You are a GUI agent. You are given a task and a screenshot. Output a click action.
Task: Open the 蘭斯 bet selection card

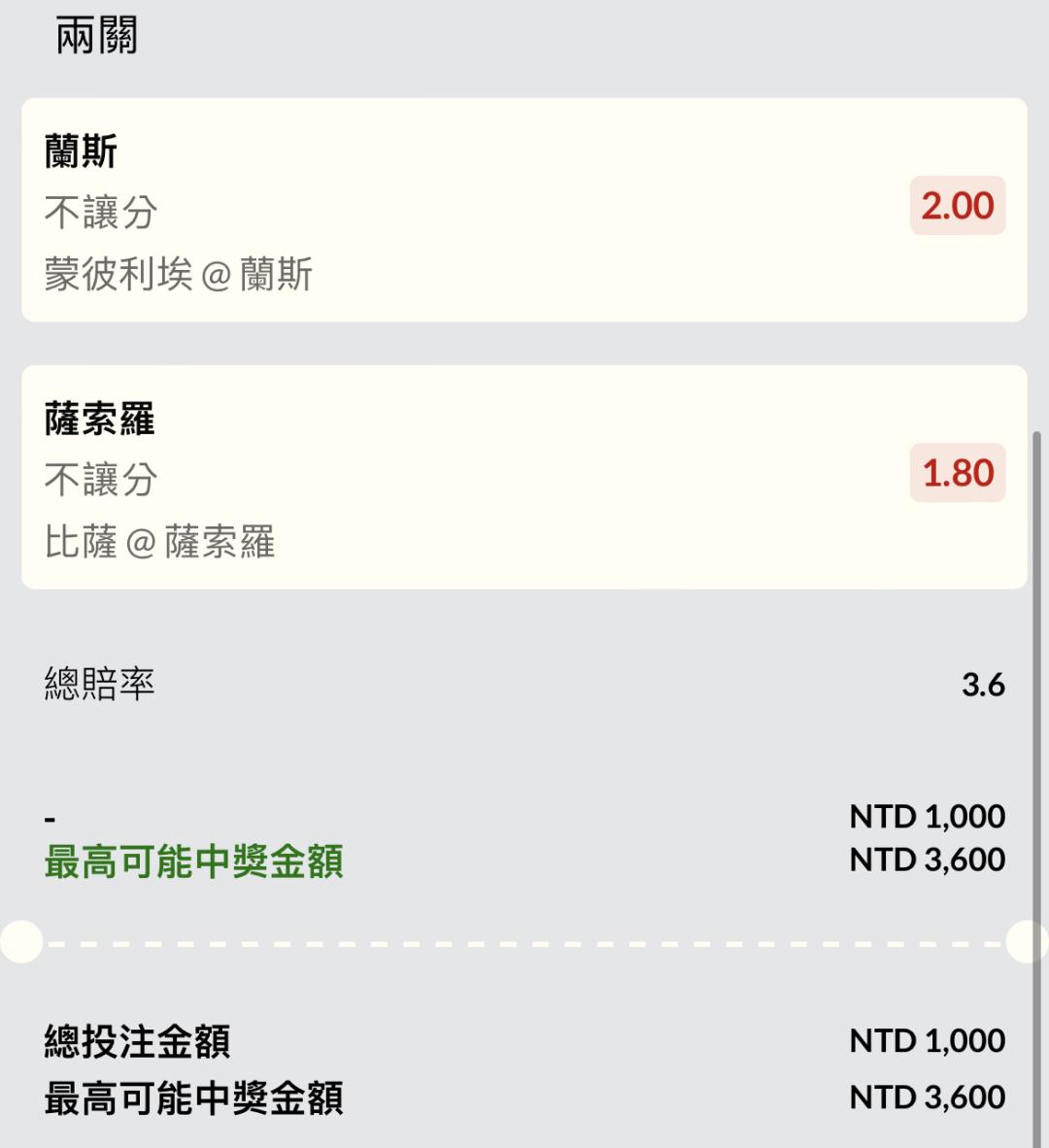(524, 210)
